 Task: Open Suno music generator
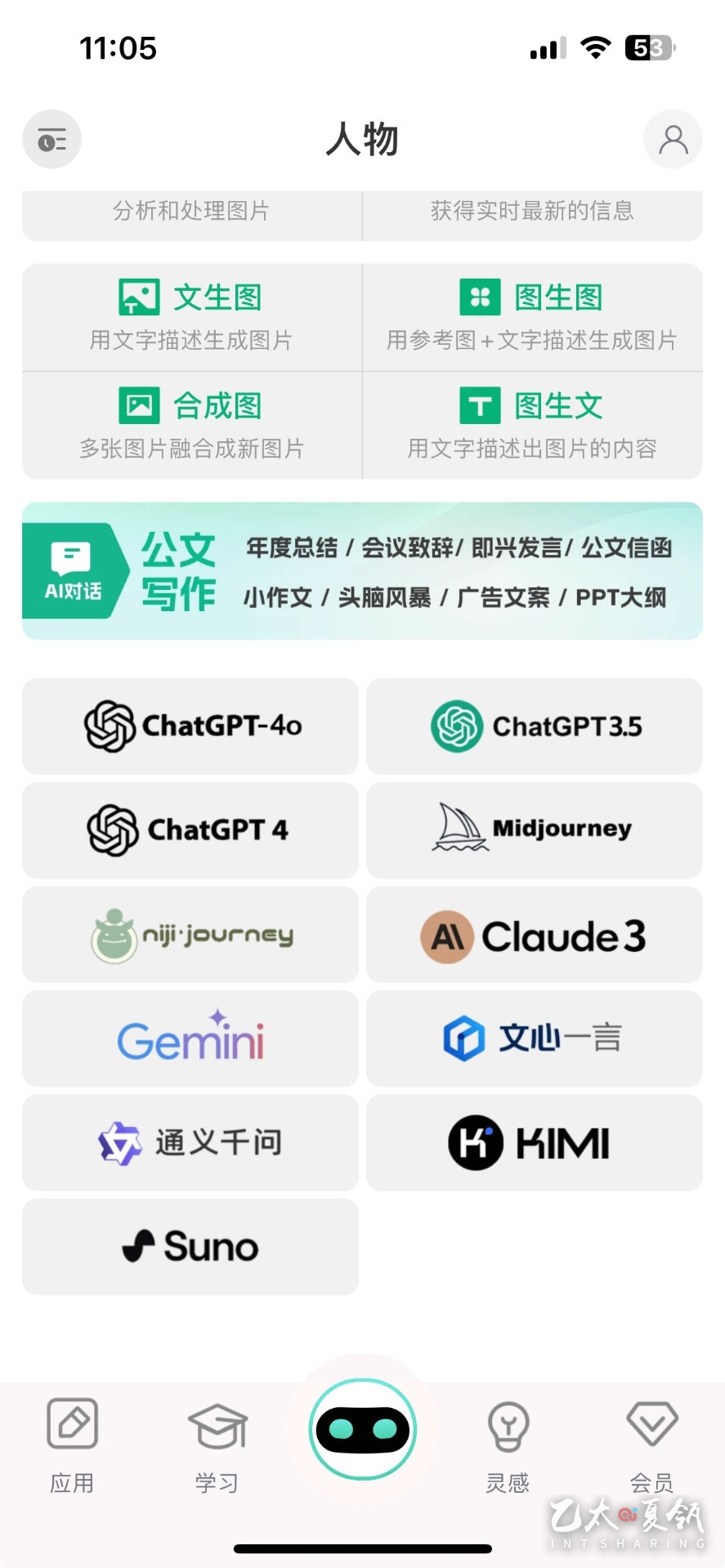tap(190, 1247)
